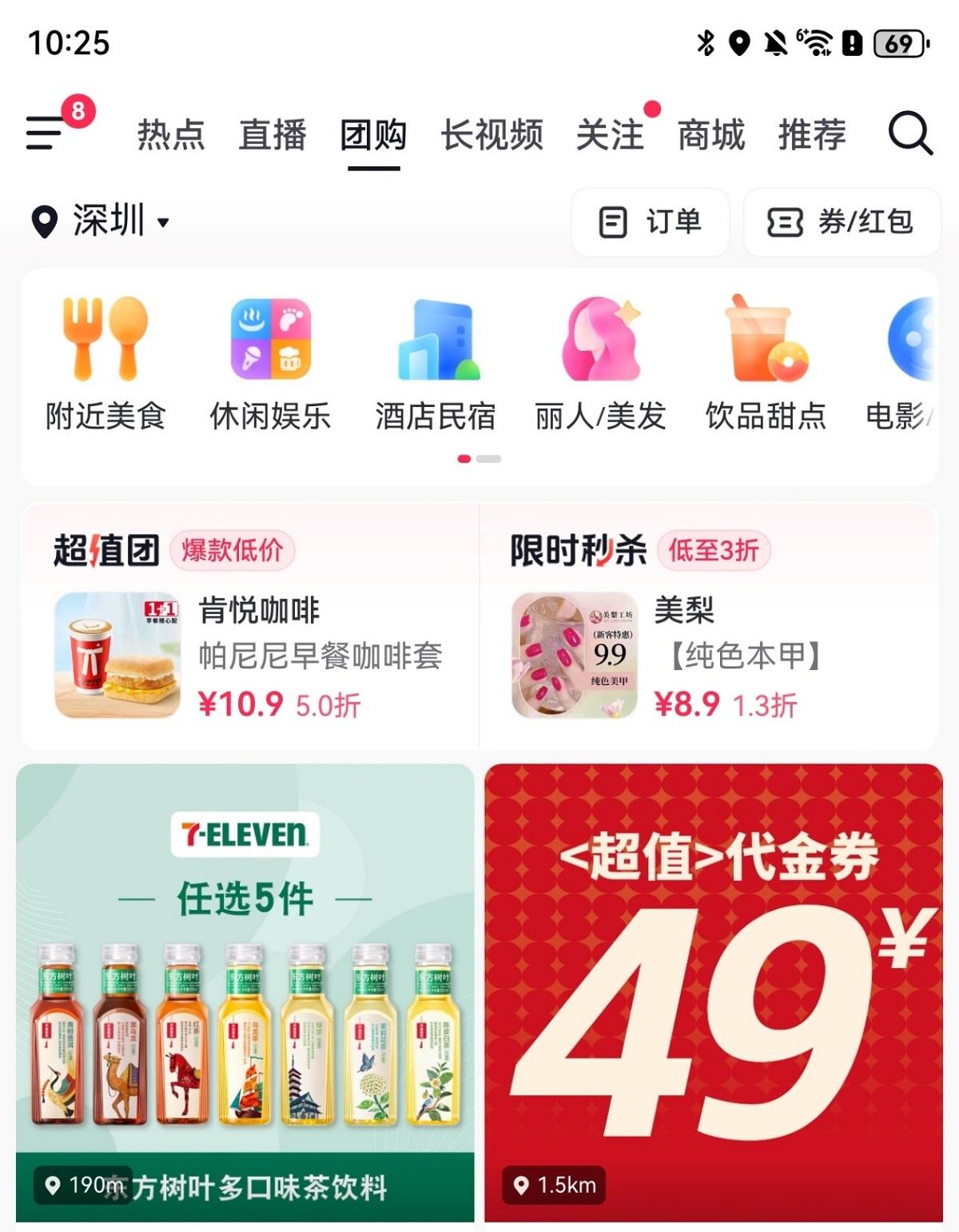Open 券/红包 coupons button
Image resolution: width=959 pixels, height=1232 pixels.
pos(841,222)
